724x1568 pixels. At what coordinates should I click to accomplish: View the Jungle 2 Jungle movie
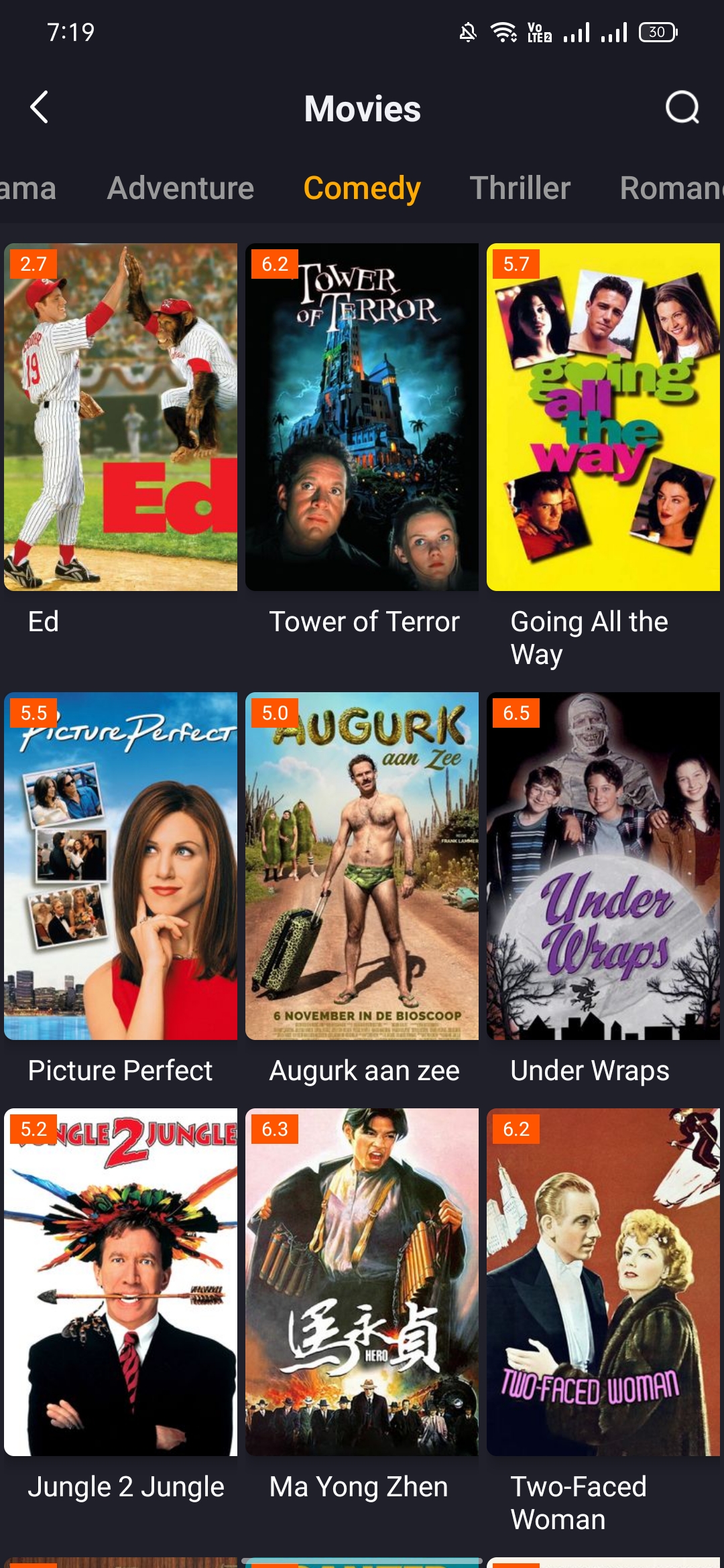point(121,1281)
